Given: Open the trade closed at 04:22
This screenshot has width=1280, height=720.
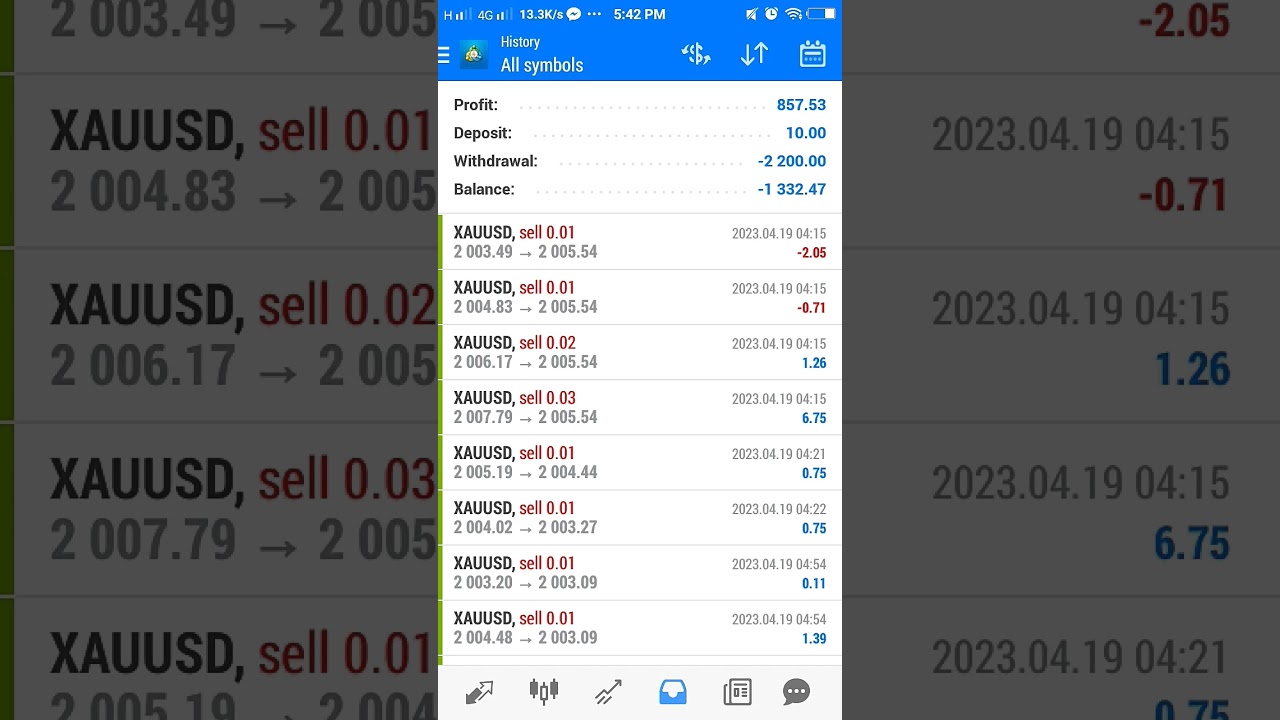Looking at the screenshot, I should pos(640,517).
